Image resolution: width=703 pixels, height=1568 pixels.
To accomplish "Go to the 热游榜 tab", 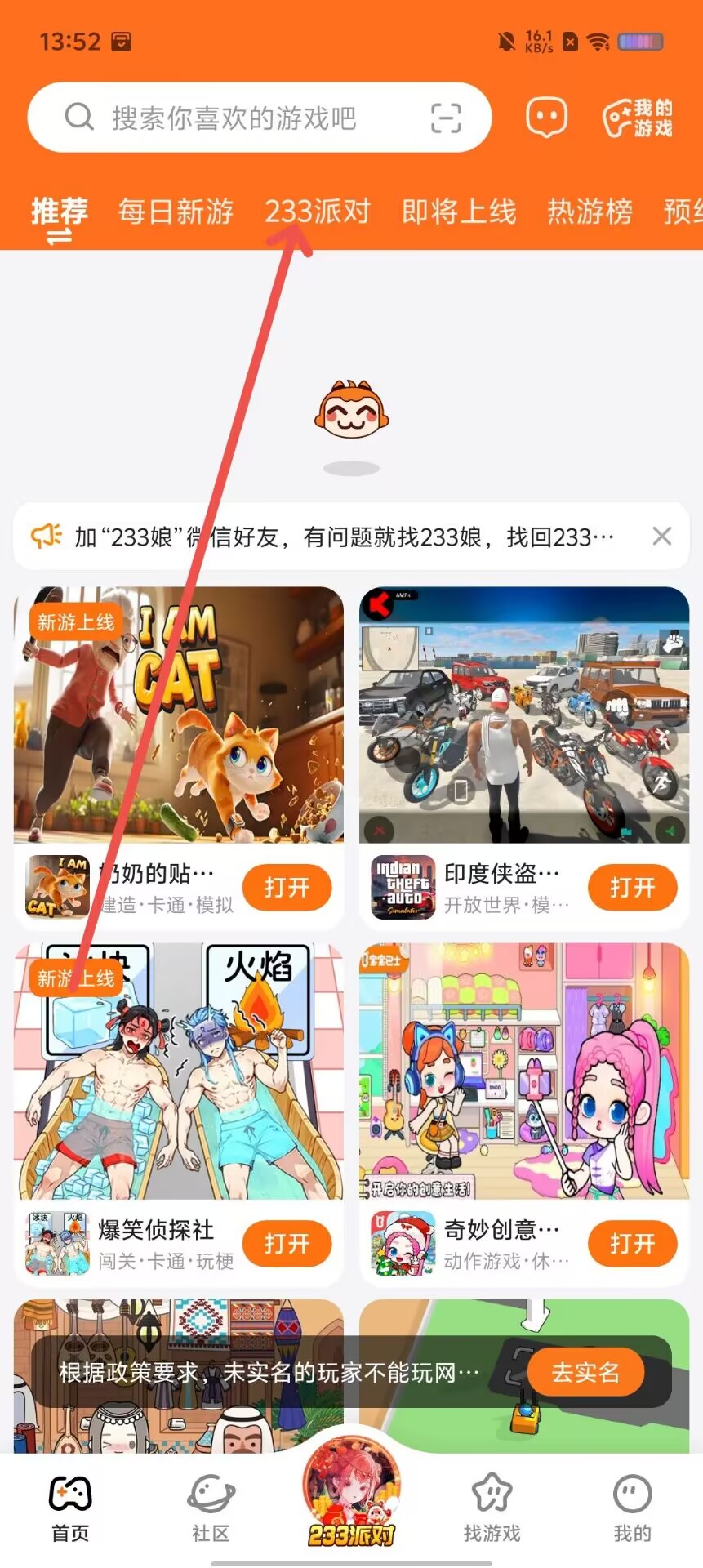I will (x=590, y=212).
